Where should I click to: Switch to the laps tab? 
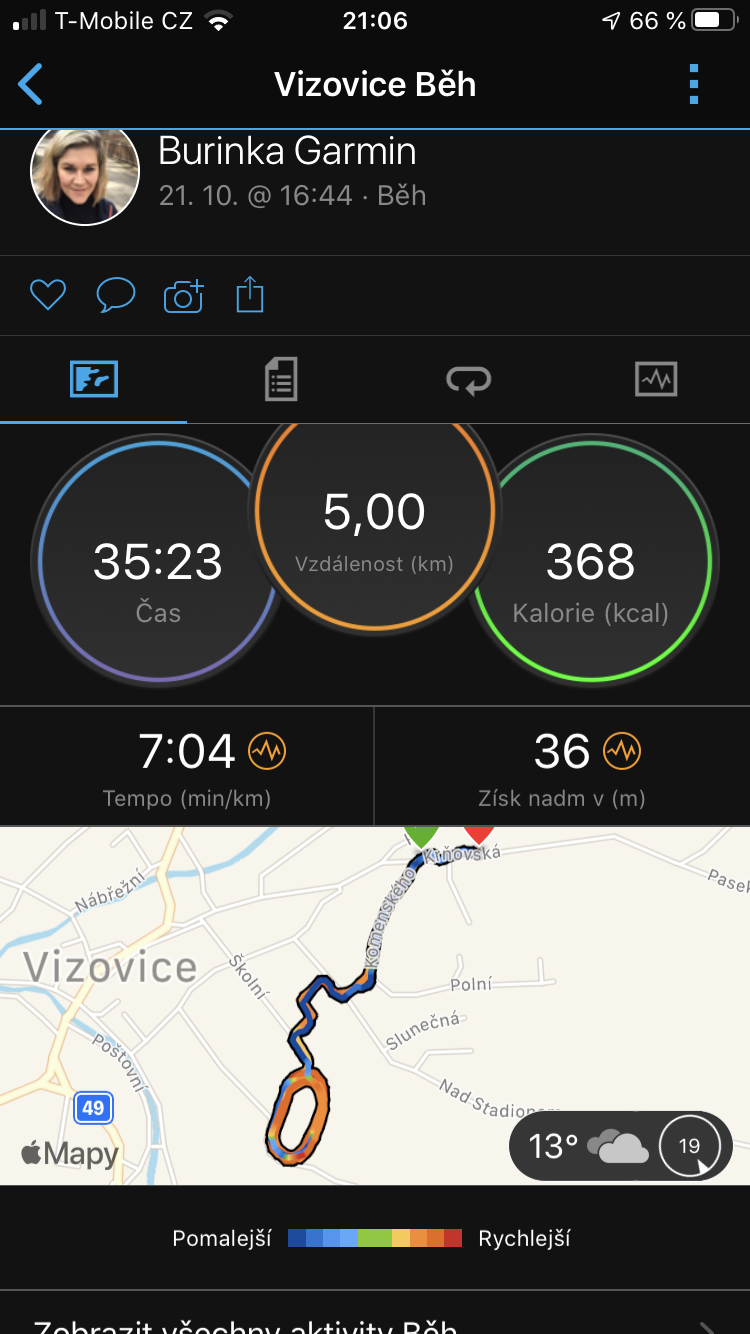[468, 380]
